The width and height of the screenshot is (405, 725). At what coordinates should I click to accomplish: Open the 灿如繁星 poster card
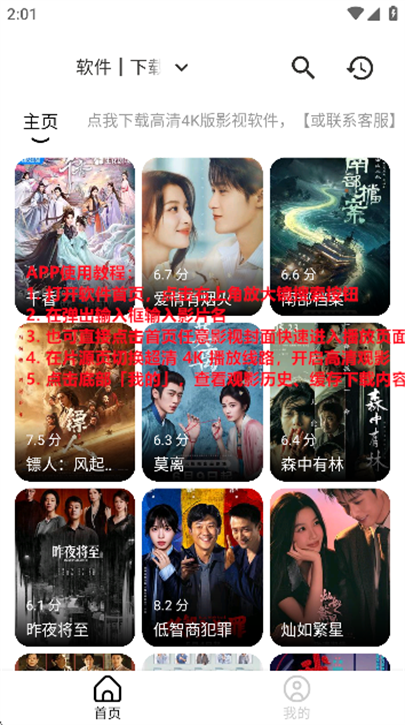tap(330, 567)
